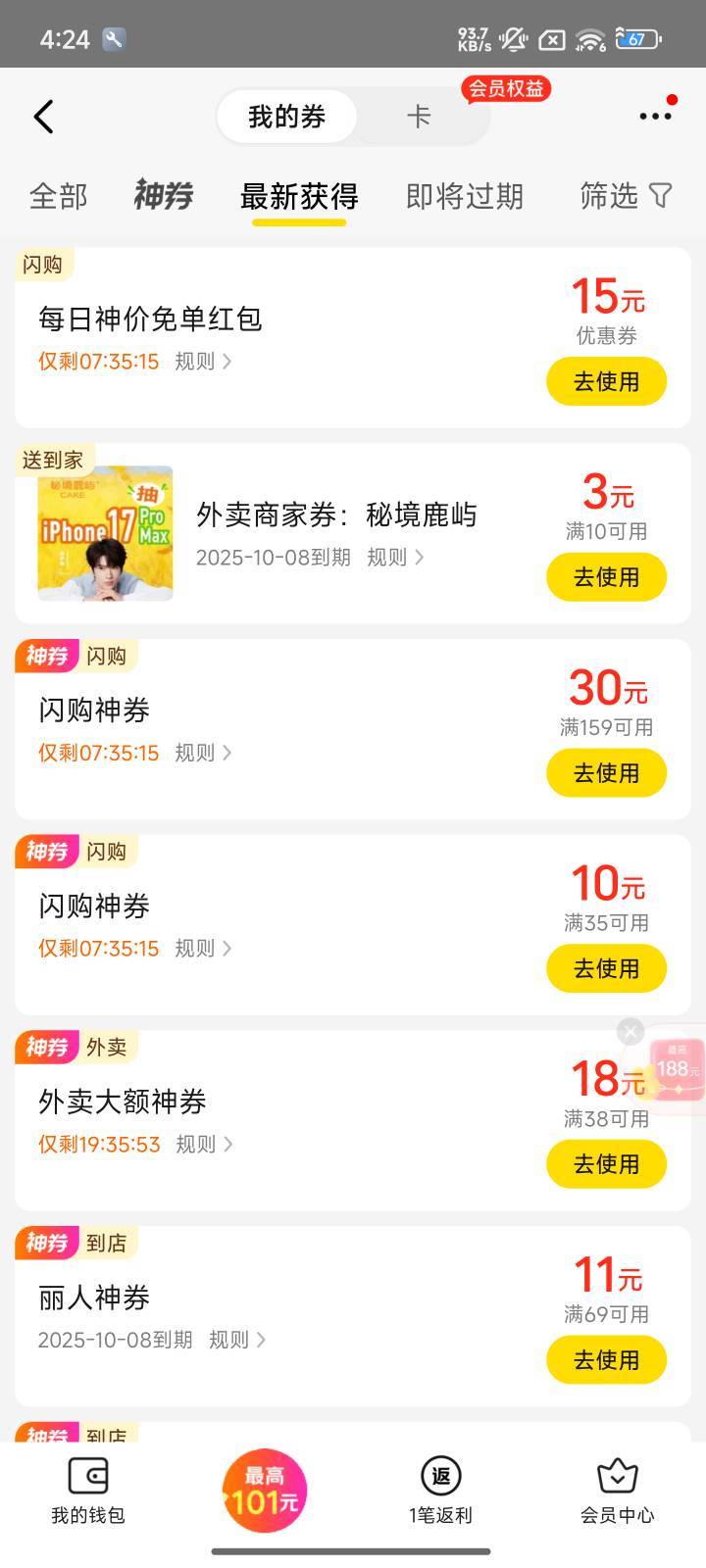Select the 即将过期 tab
Image resolution: width=706 pixels, height=1568 pixels.
pyautogui.click(x=464, y=196)
